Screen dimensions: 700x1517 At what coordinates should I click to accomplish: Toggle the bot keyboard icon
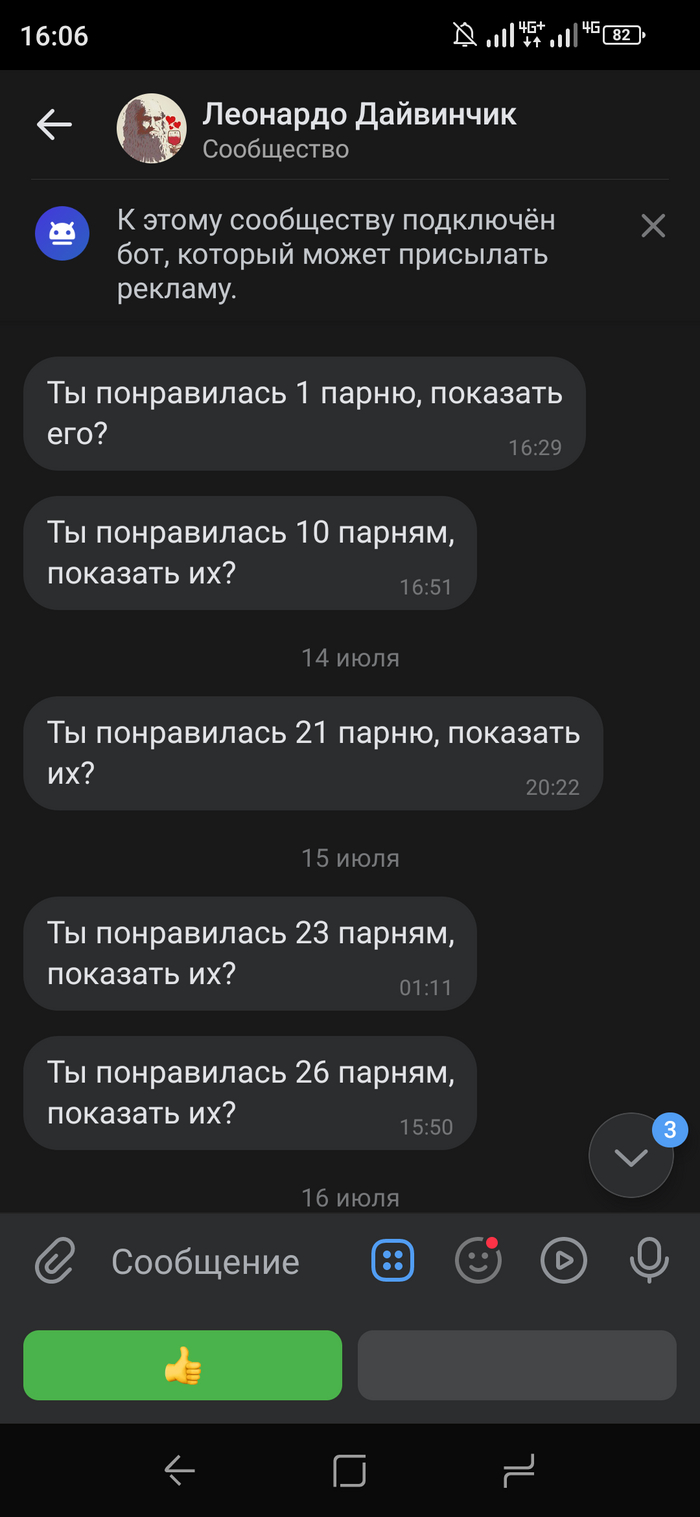pyautogui.click(x=392, y=1261)
